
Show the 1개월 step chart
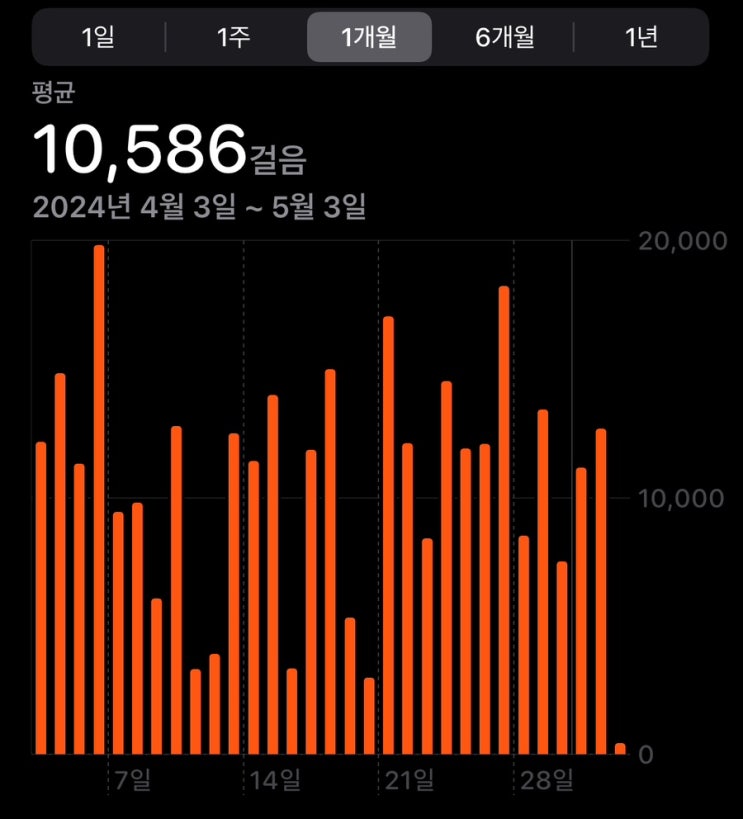tap(369, 38)
